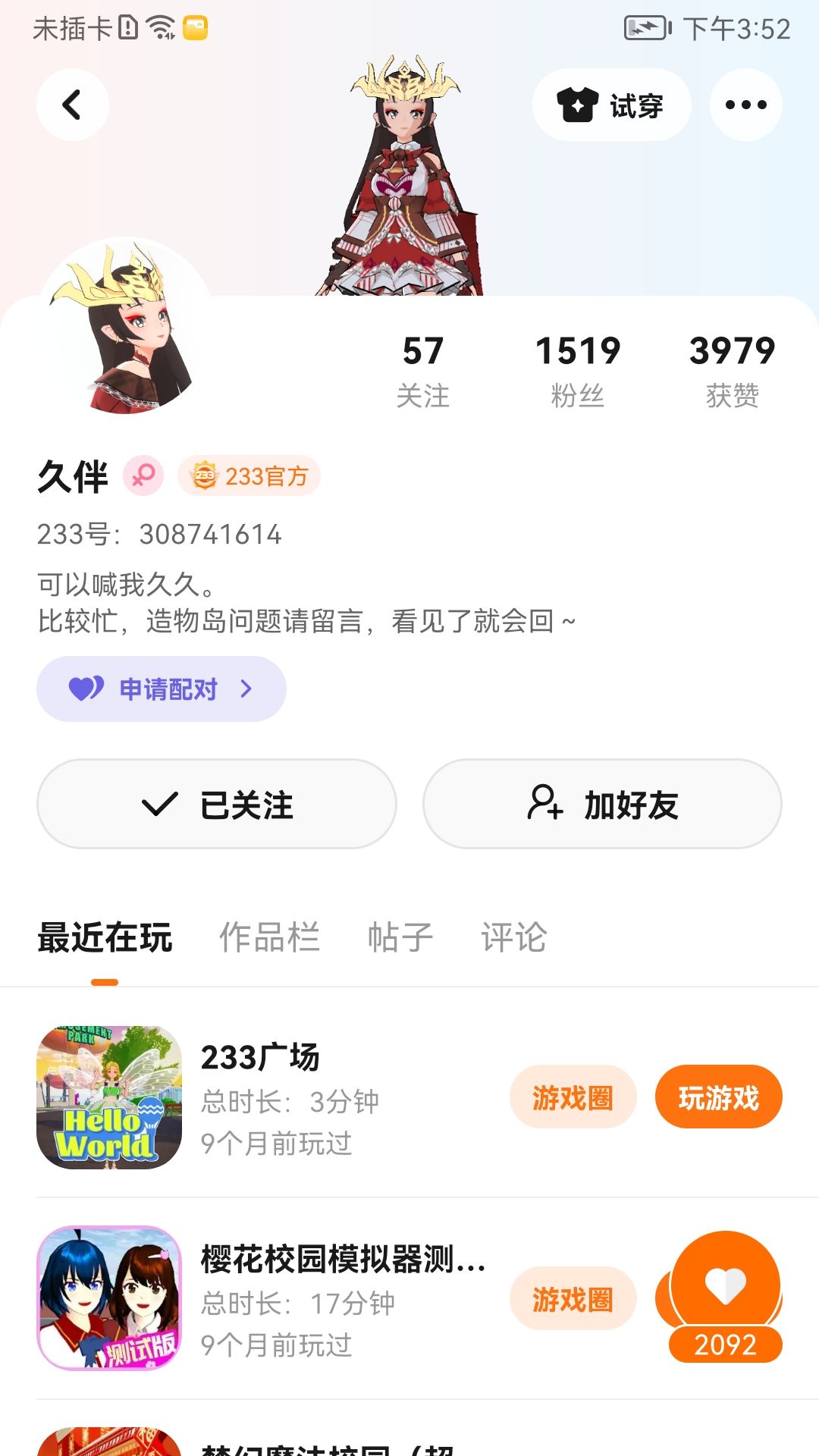Image resolution: width=819 pixels, height=1456 pixels.
Task: Tap the 申请配对 pairing request button
Action: coord(162,689)
